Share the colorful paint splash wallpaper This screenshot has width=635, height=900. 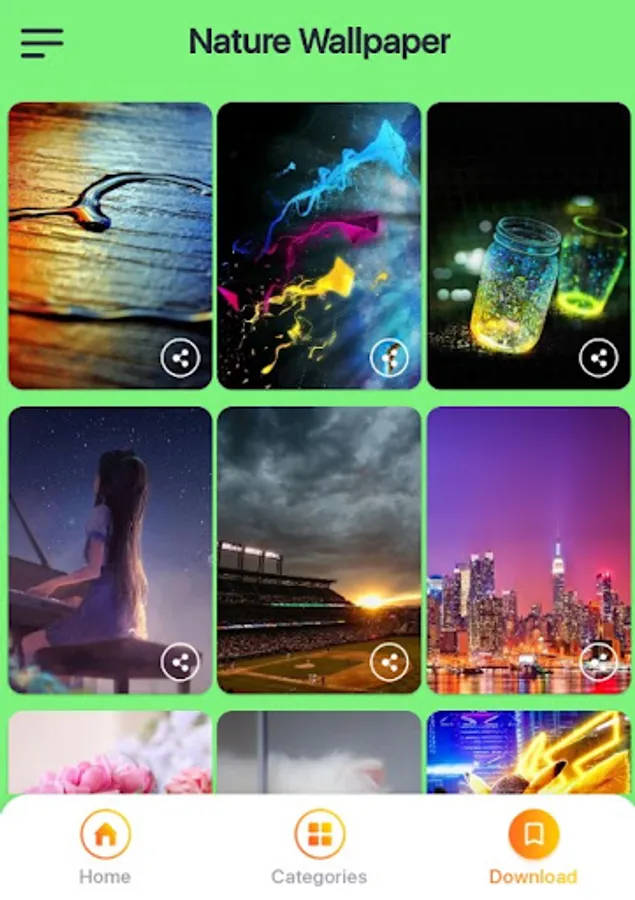tap(389, 358)
